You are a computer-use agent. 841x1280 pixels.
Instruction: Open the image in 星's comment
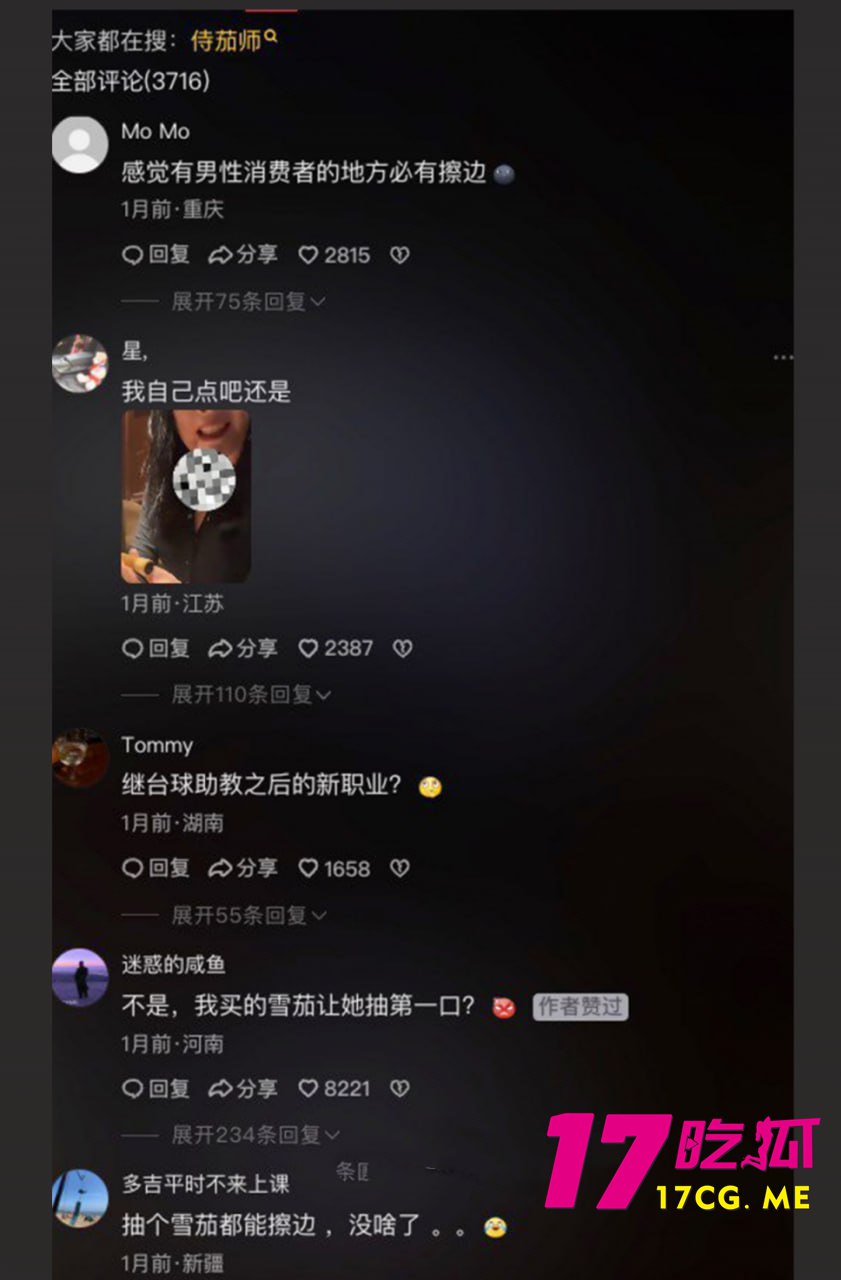pos(186,496)
